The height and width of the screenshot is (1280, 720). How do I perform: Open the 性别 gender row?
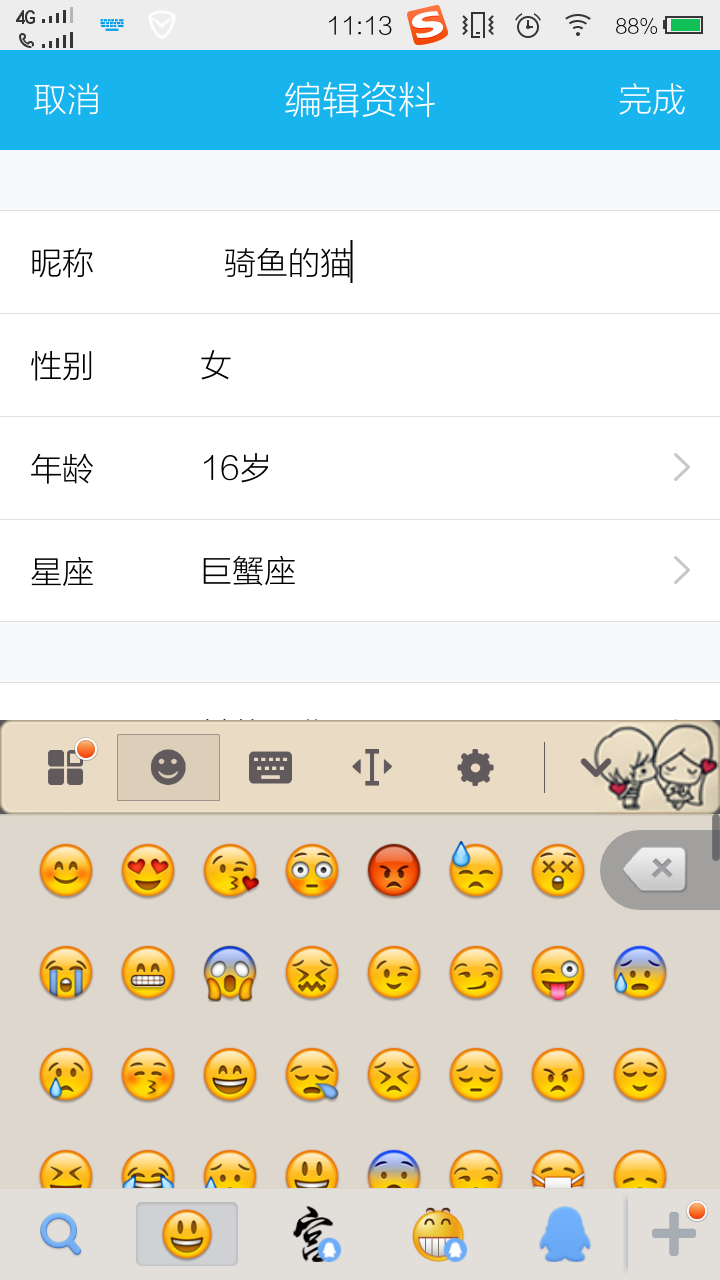pyautogui.click(x=360, y=366)
